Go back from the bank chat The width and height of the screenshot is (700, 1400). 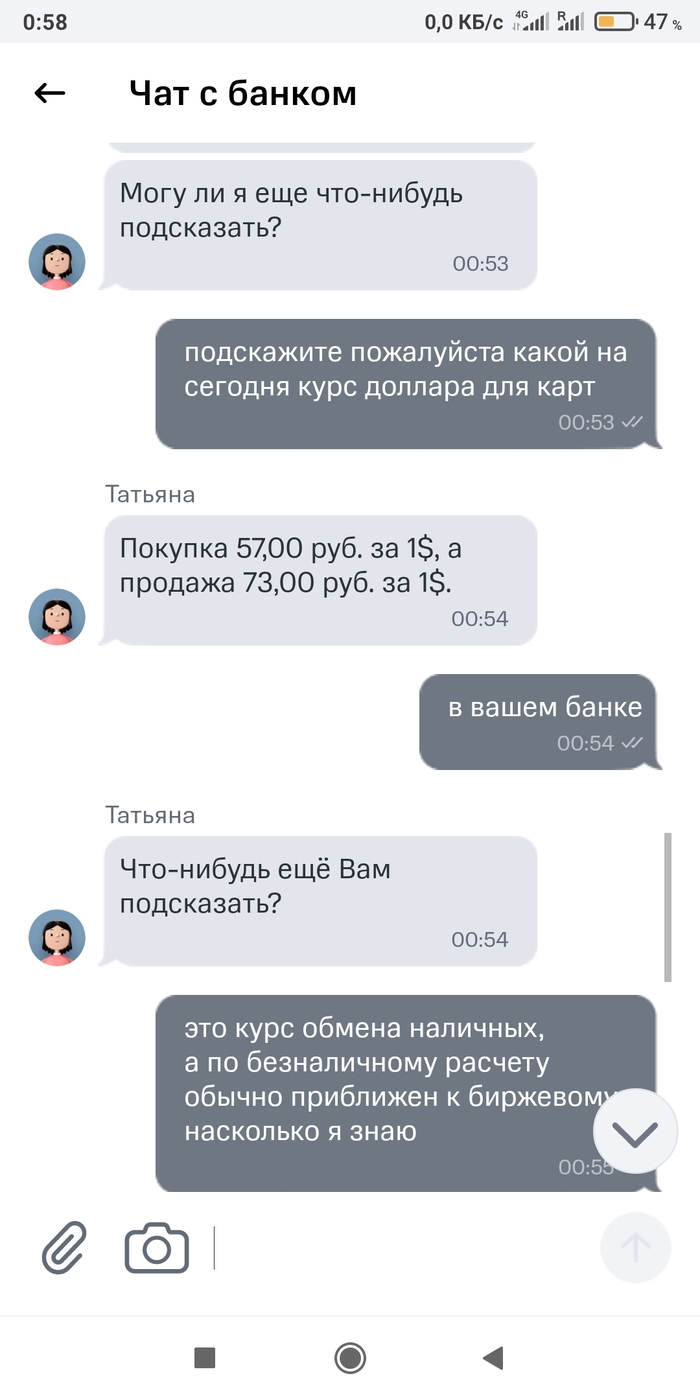[x=50, y=93]
